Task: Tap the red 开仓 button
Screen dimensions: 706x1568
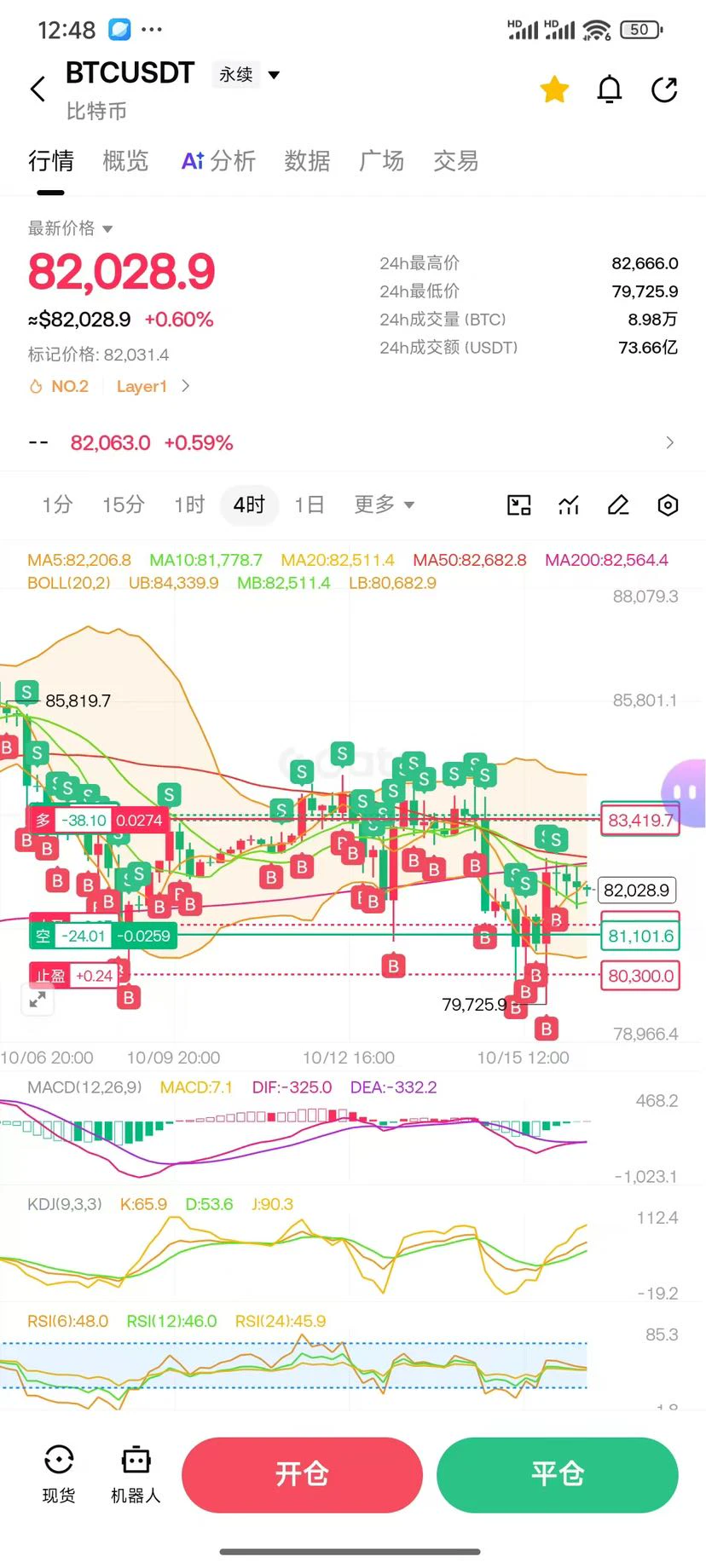Action: tap(302, 1474)
